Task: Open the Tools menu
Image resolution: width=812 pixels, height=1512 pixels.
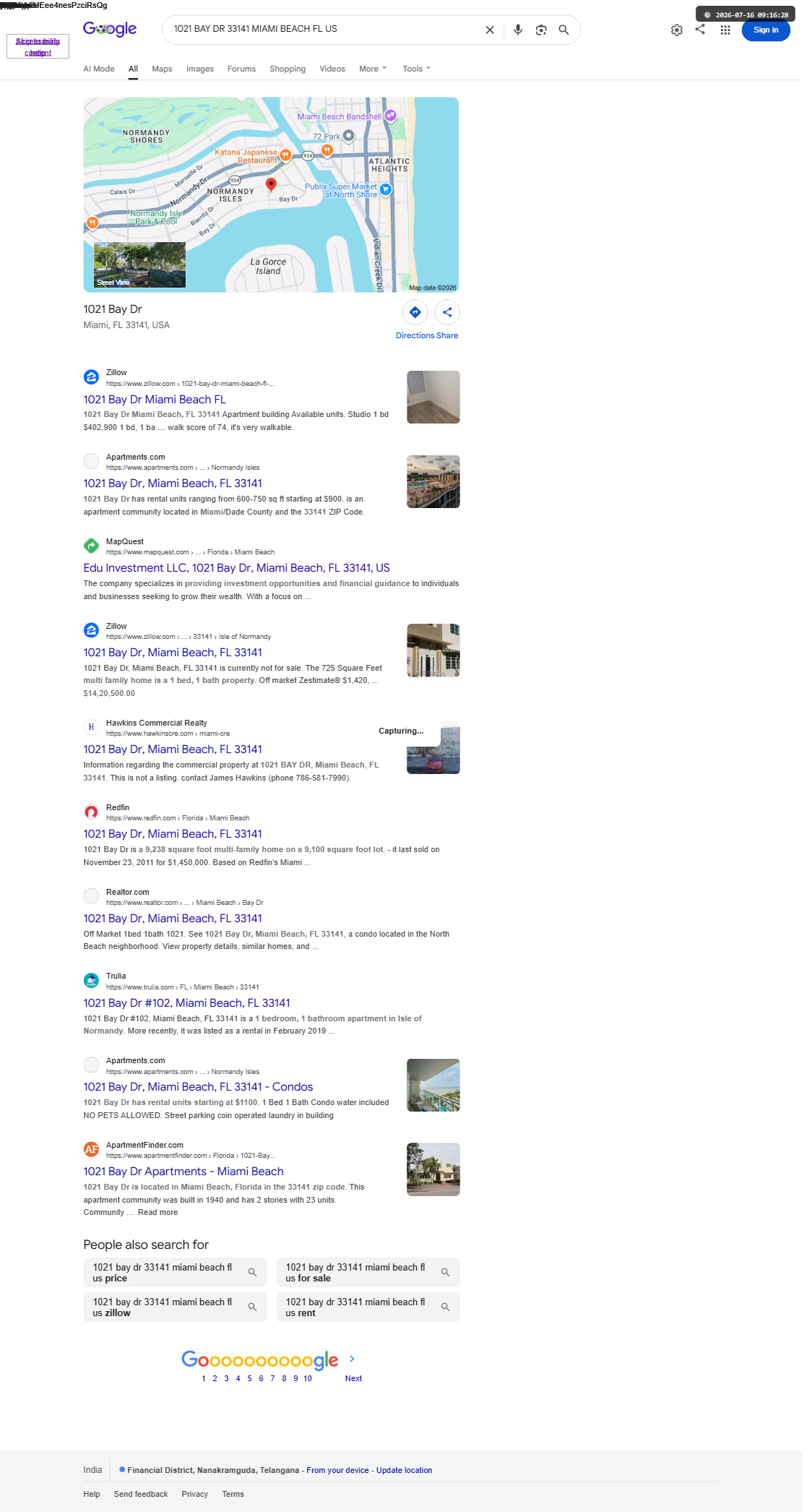Action: tap(416, 69)
